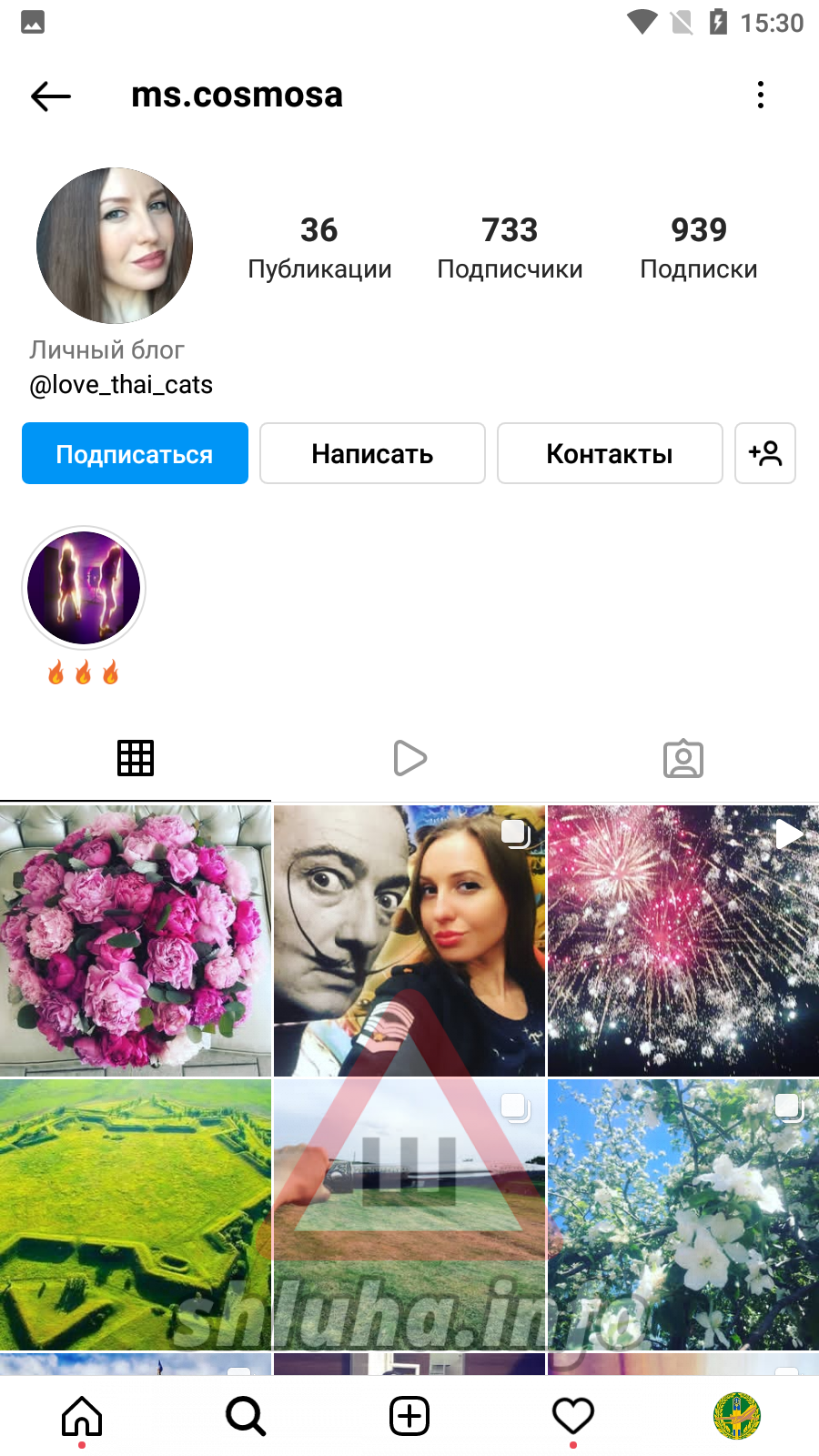
Task: Switch to the video reels tab
Action: point(409,758)
